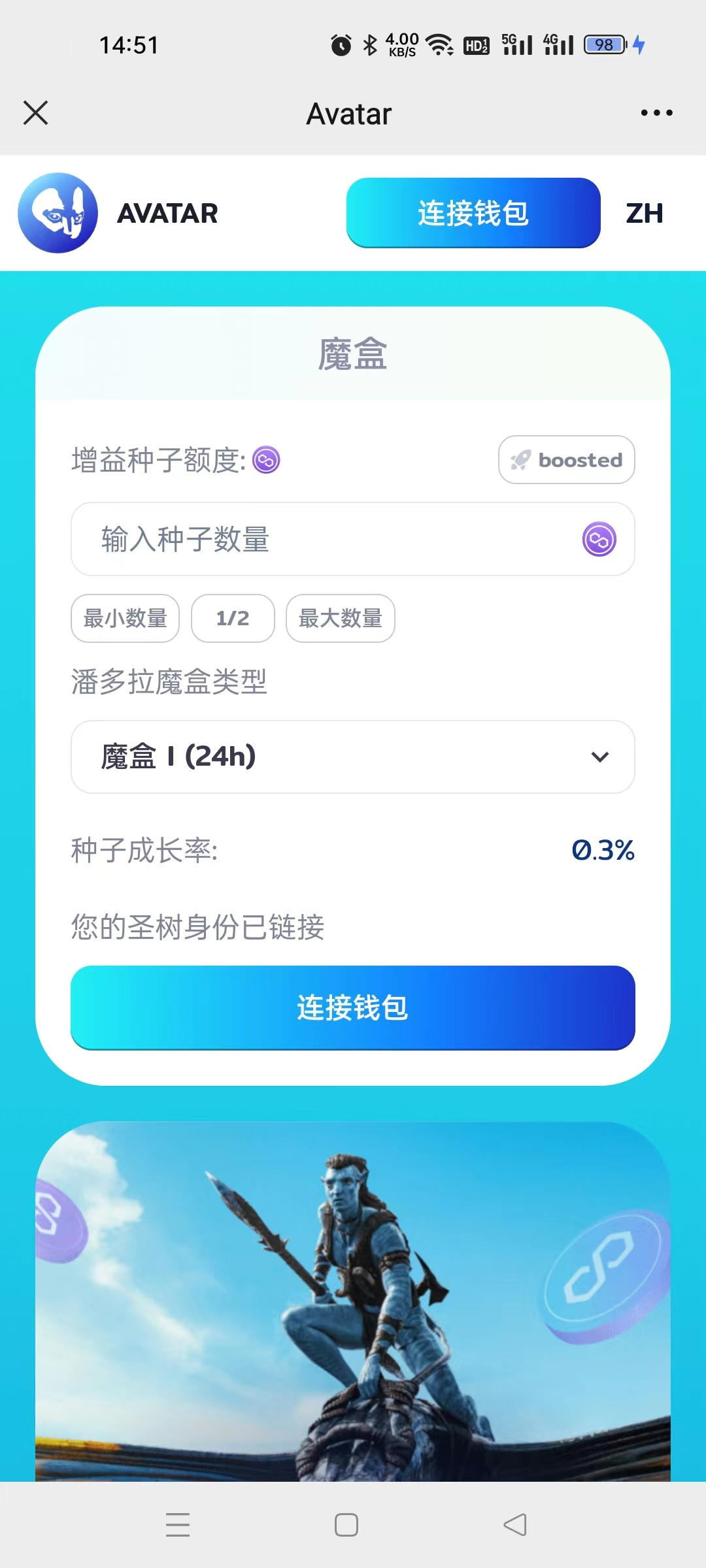Switch language via ZH selector
Screen dimensions: 706x1568
pyautogui.click(x=644, y=213)
